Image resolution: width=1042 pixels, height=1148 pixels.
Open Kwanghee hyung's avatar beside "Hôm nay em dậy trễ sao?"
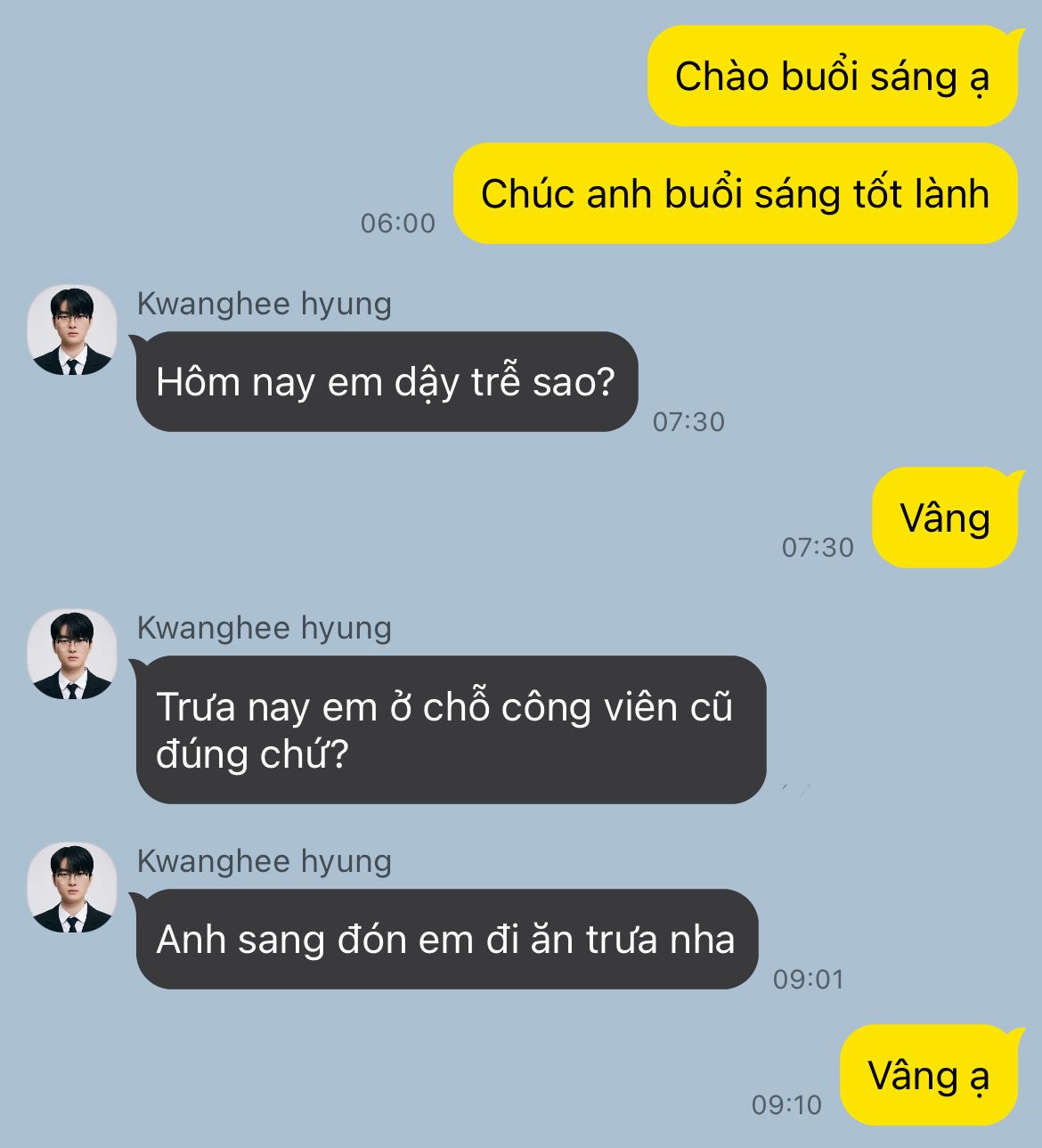point(72,330)
